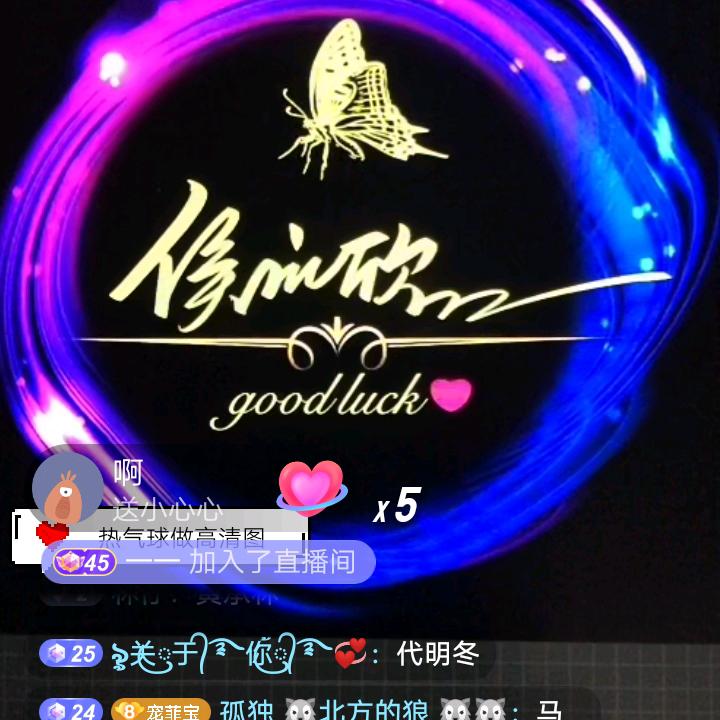
Task: Tap the level 45 joined-room banner
Action: coord(209,562)
